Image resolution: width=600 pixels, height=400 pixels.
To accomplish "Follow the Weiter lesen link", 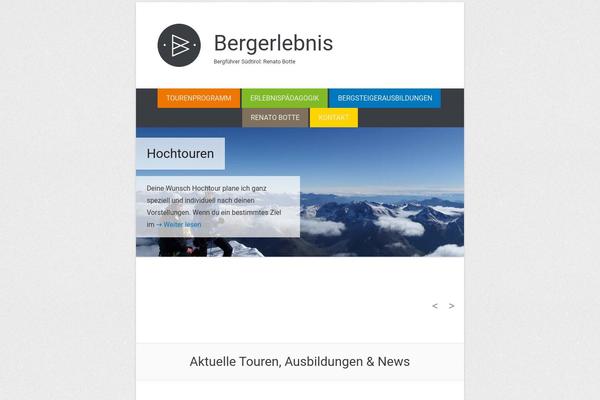I will 179,225.
